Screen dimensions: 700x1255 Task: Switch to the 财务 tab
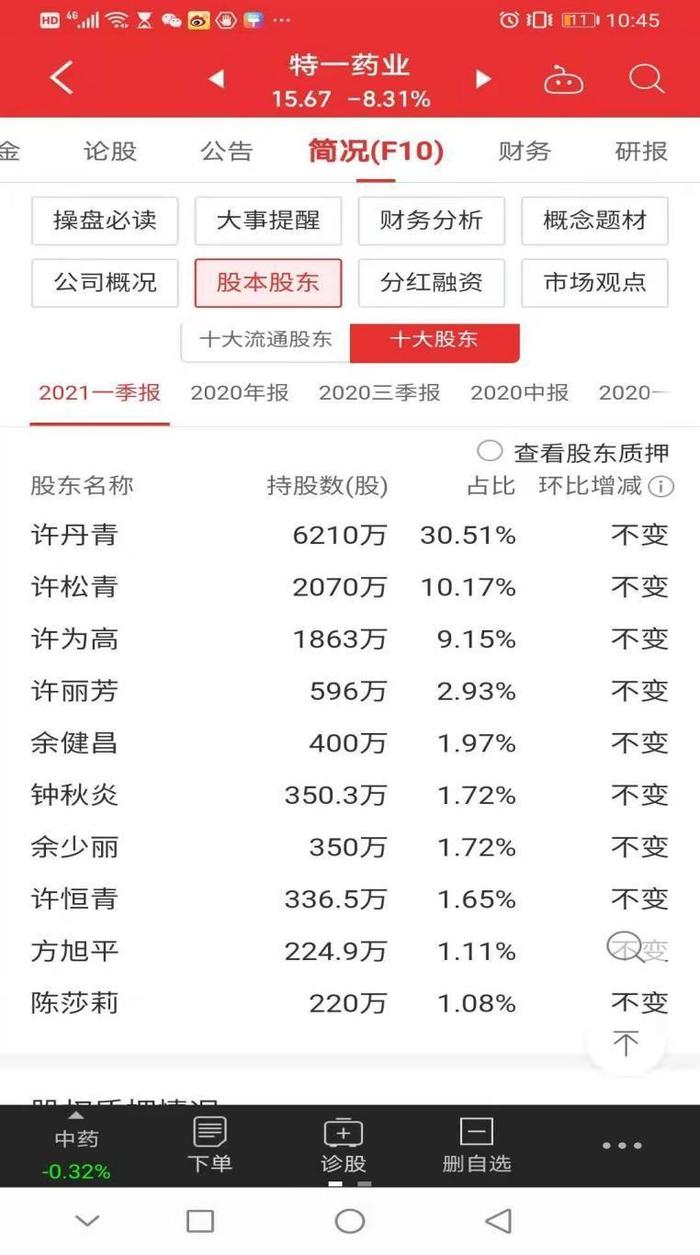point(525,151)
